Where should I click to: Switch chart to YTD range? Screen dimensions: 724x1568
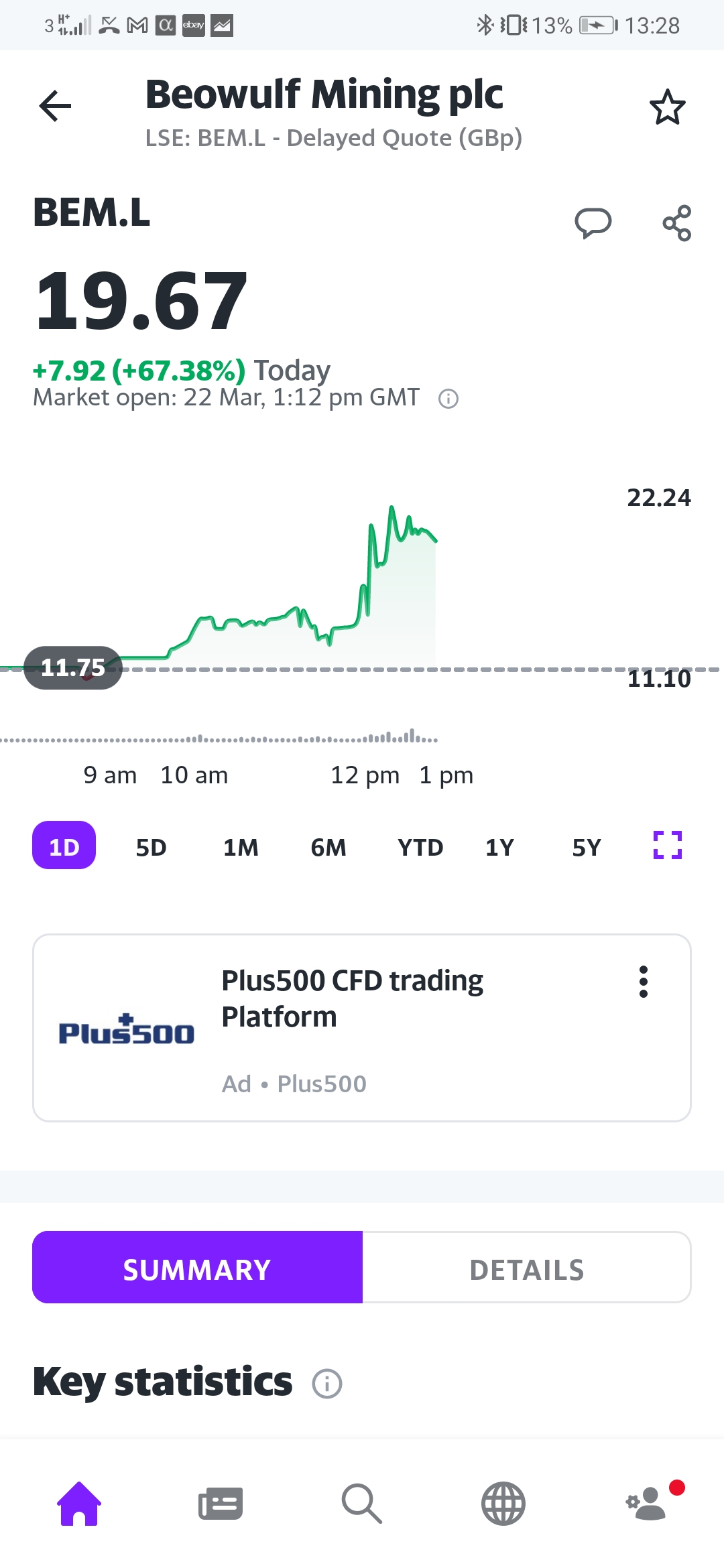click(x=420, y=848)
